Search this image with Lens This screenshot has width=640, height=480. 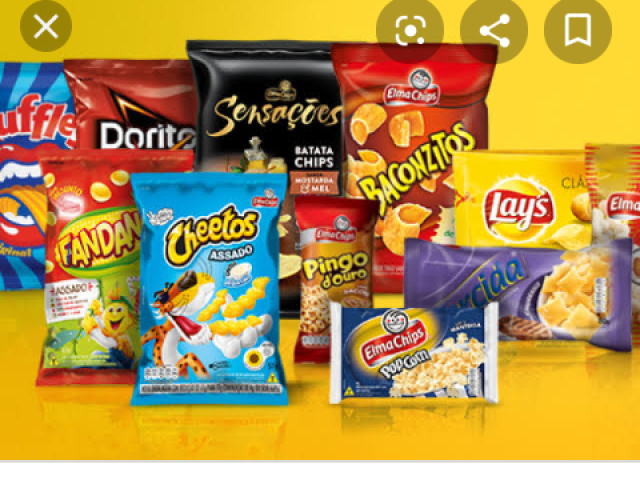click(x=410, y=31)
